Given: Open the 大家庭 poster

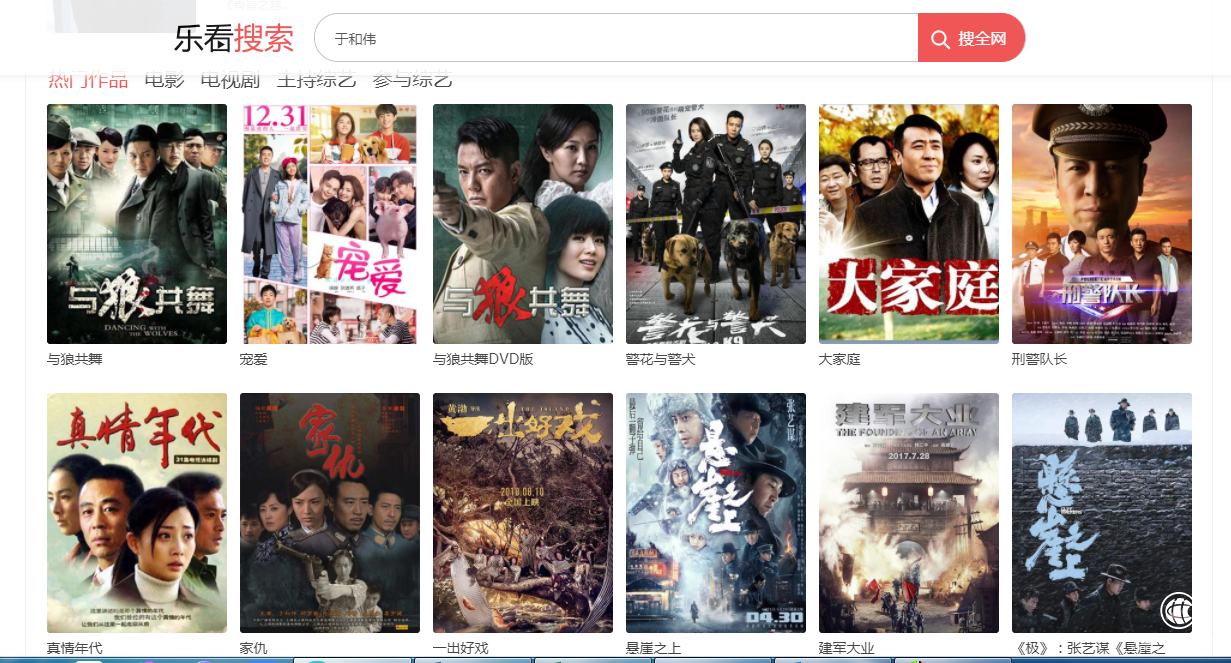Looking at the screenshot, I should pyautogui.click(x=909, y=224).
